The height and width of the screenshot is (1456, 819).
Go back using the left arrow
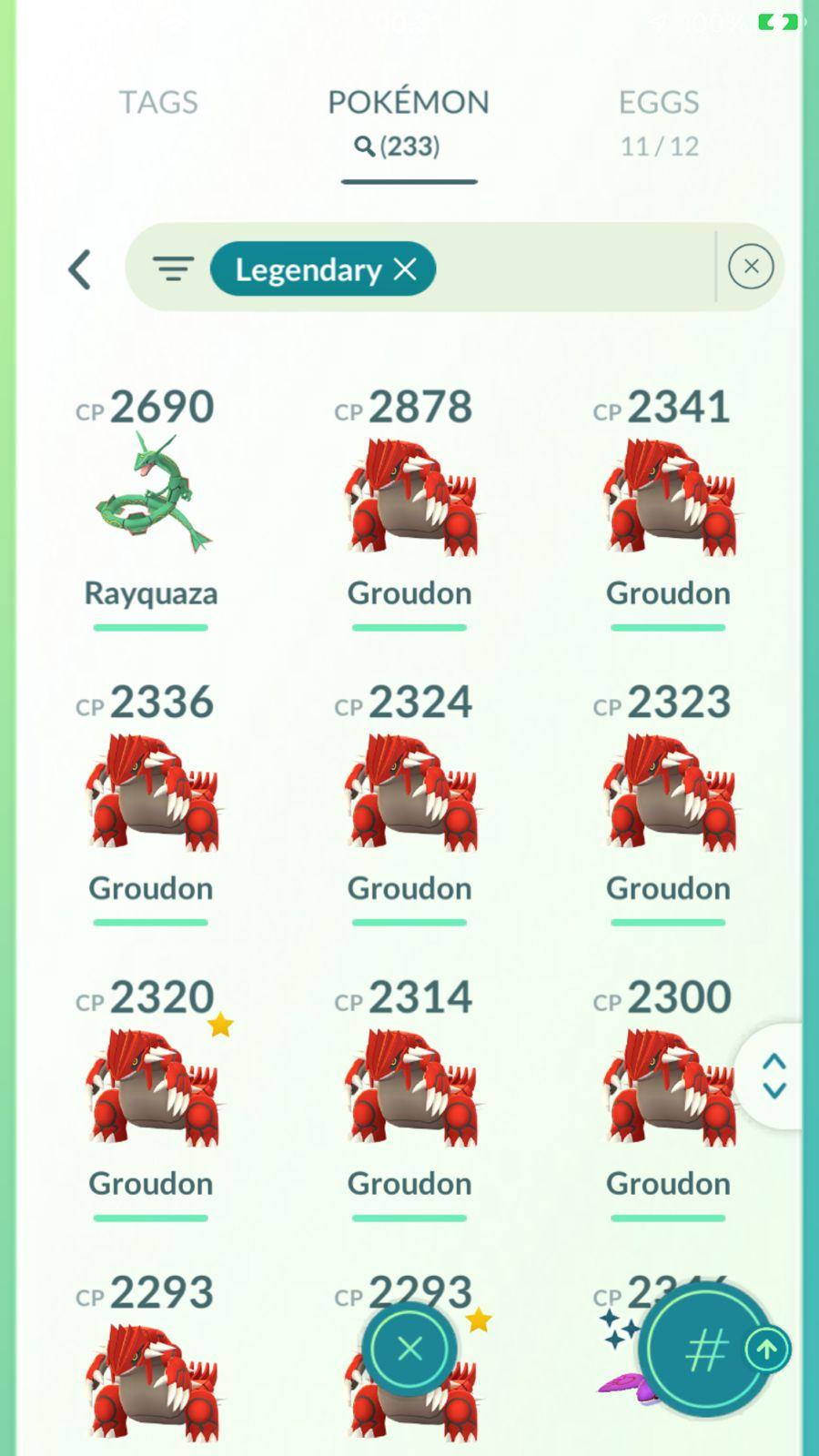click(80, 269)
